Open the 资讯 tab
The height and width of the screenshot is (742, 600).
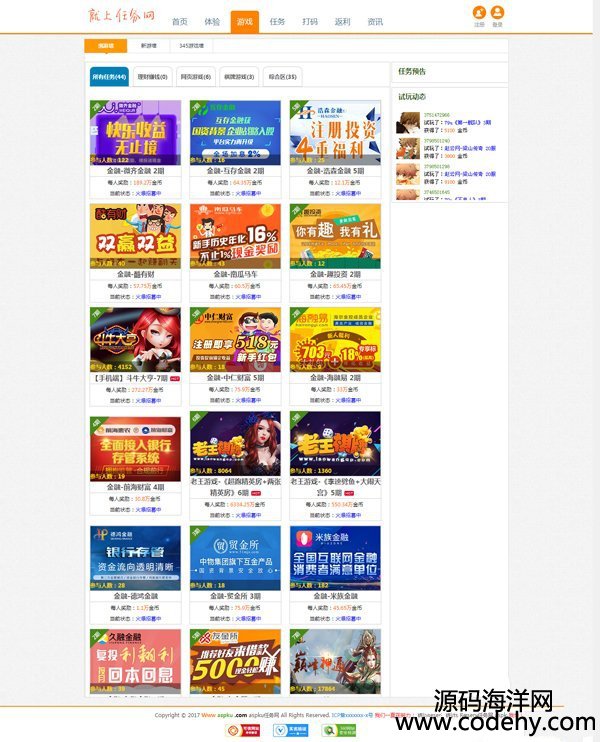(x=375, y=21)
